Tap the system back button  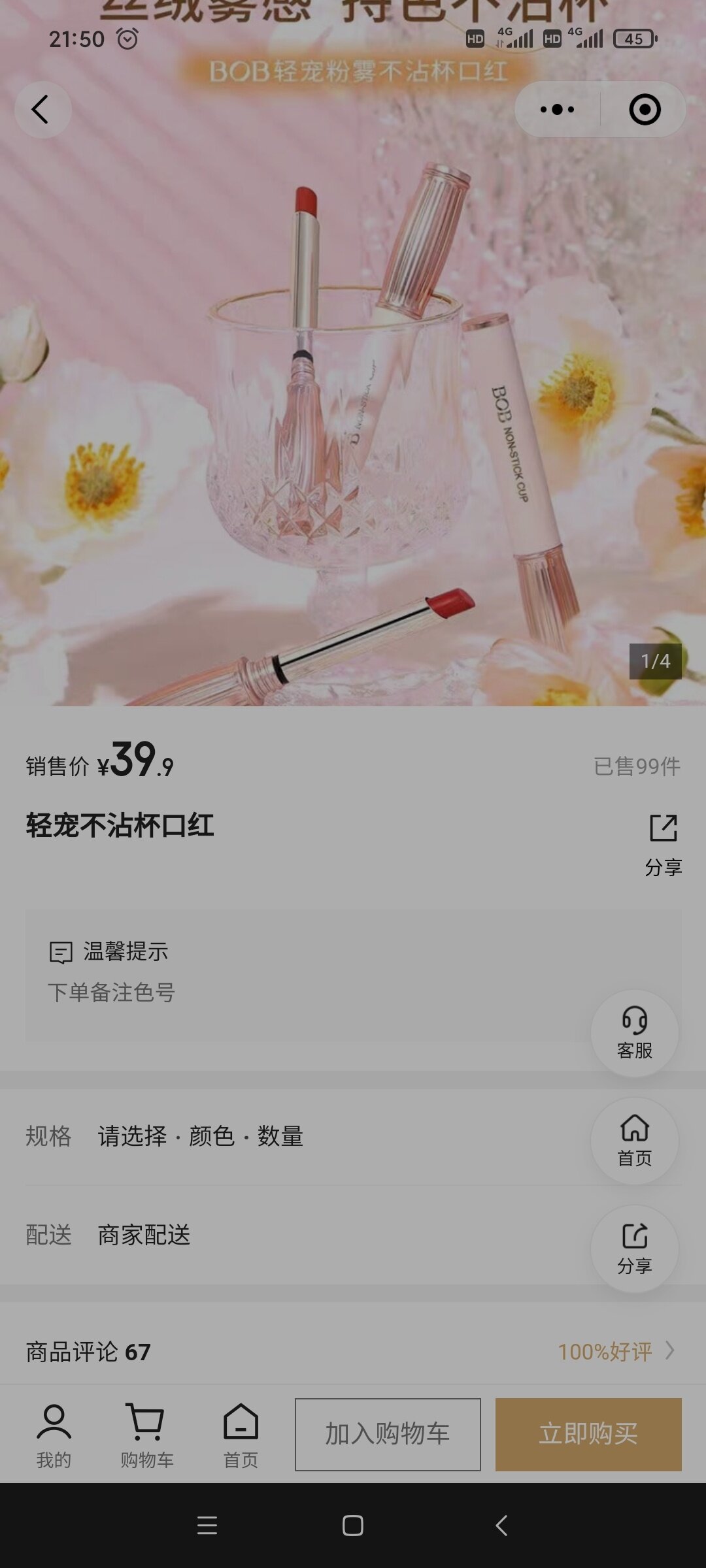click(x=501, y=1526)
